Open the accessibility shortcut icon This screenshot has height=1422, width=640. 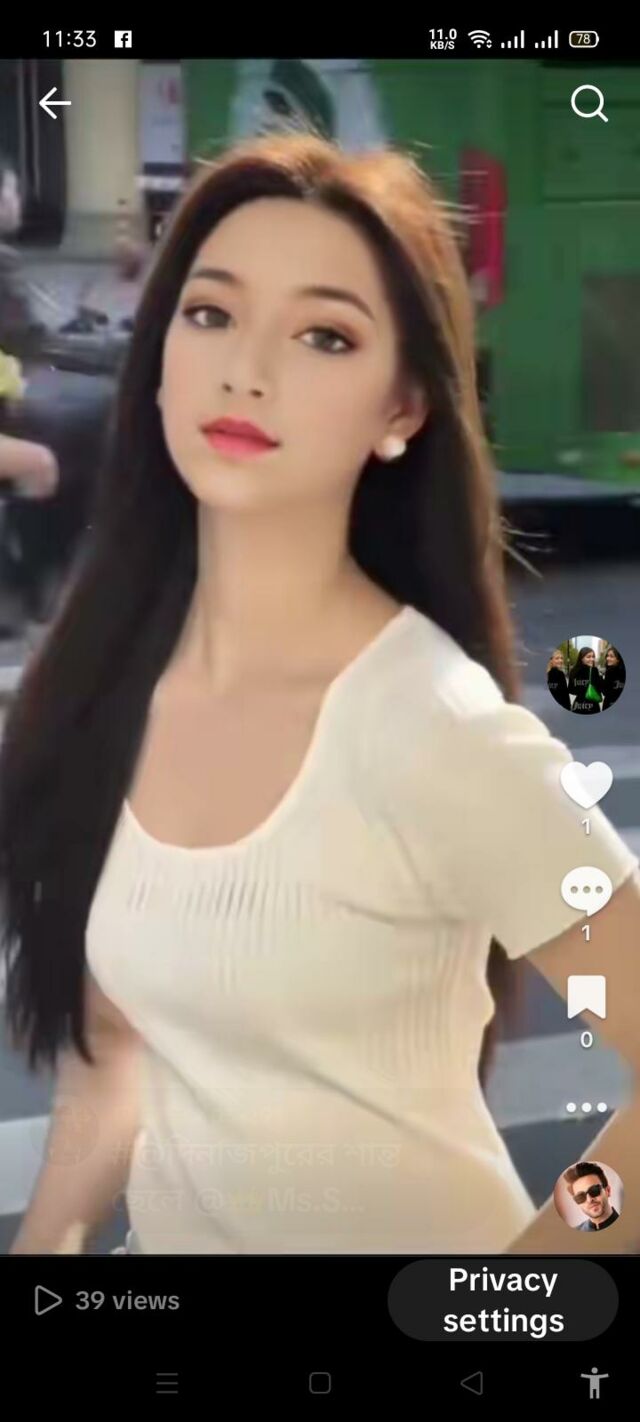click(x=594, y=1383)
